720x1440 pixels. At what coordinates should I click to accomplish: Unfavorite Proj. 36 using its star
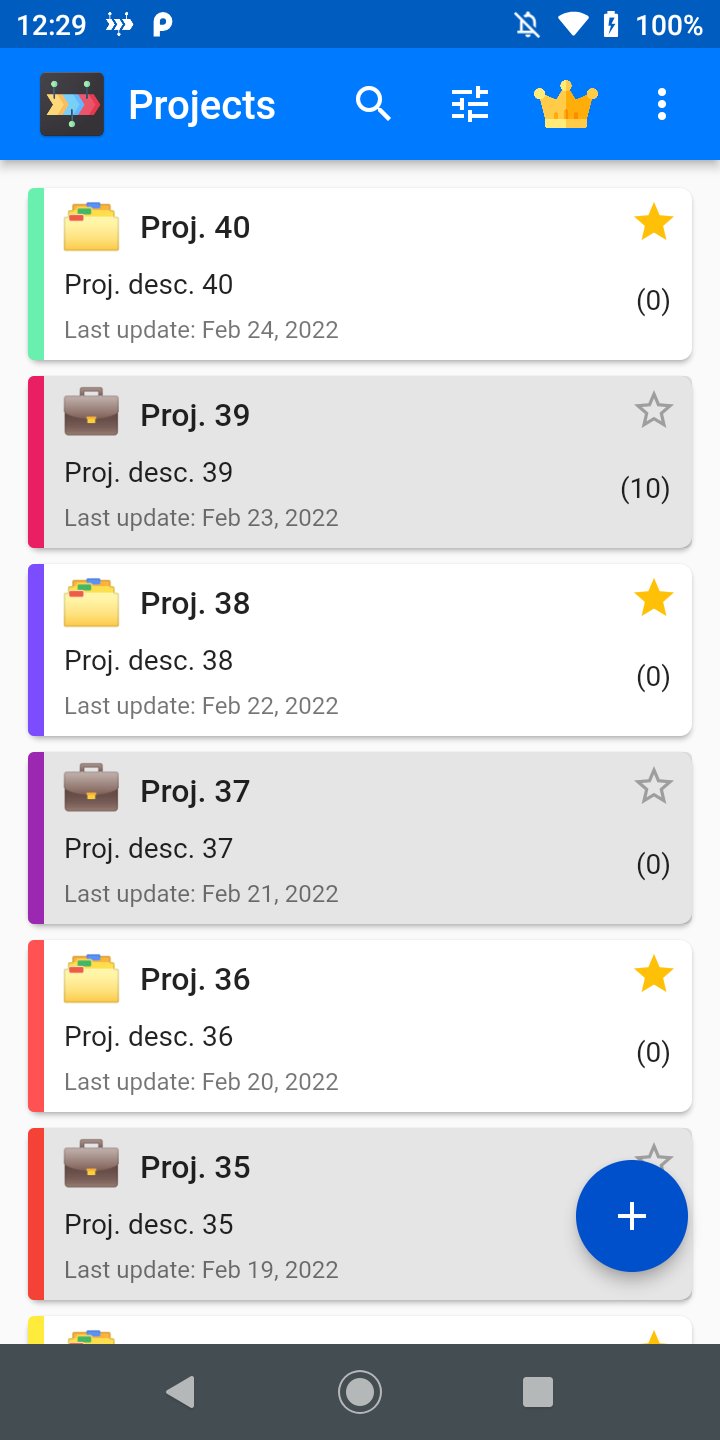tap(653, 974)
